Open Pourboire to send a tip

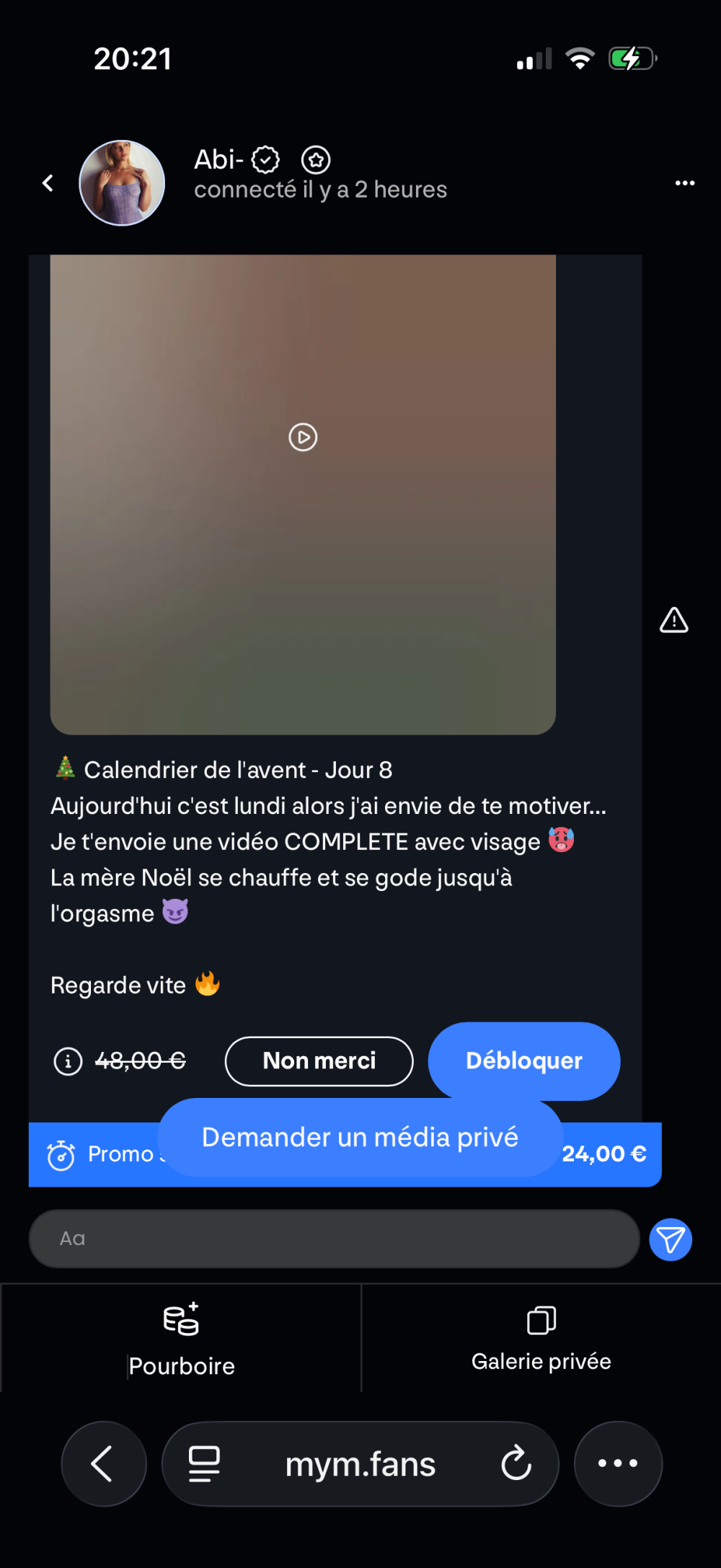(x=181, y=1339)
